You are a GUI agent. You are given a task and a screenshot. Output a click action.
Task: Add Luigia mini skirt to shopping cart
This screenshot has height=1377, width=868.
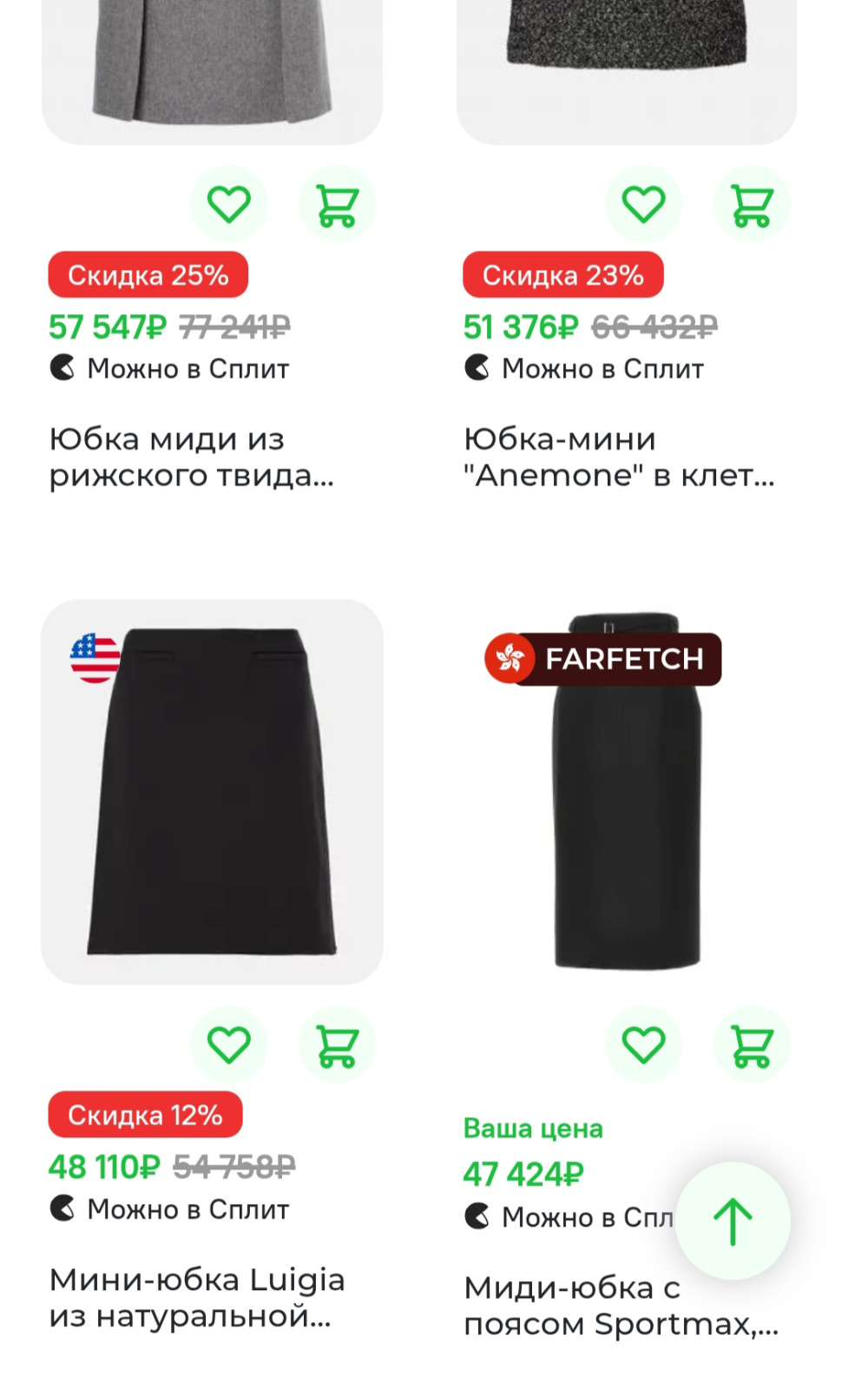pyautogui.click(x=337, y=1044)
